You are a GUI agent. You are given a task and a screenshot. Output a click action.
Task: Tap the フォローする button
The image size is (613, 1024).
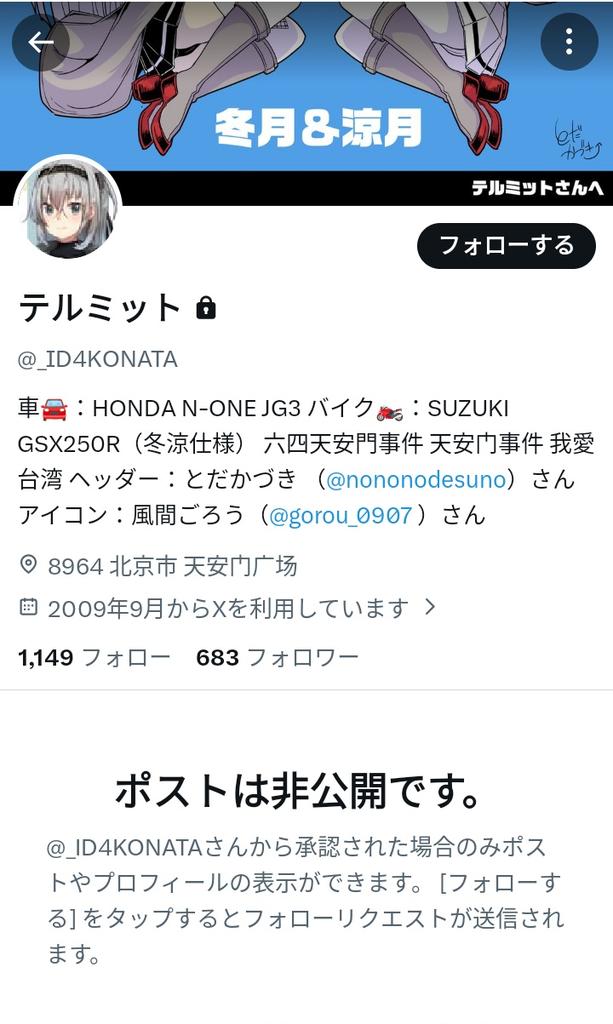tap(506, 246)
